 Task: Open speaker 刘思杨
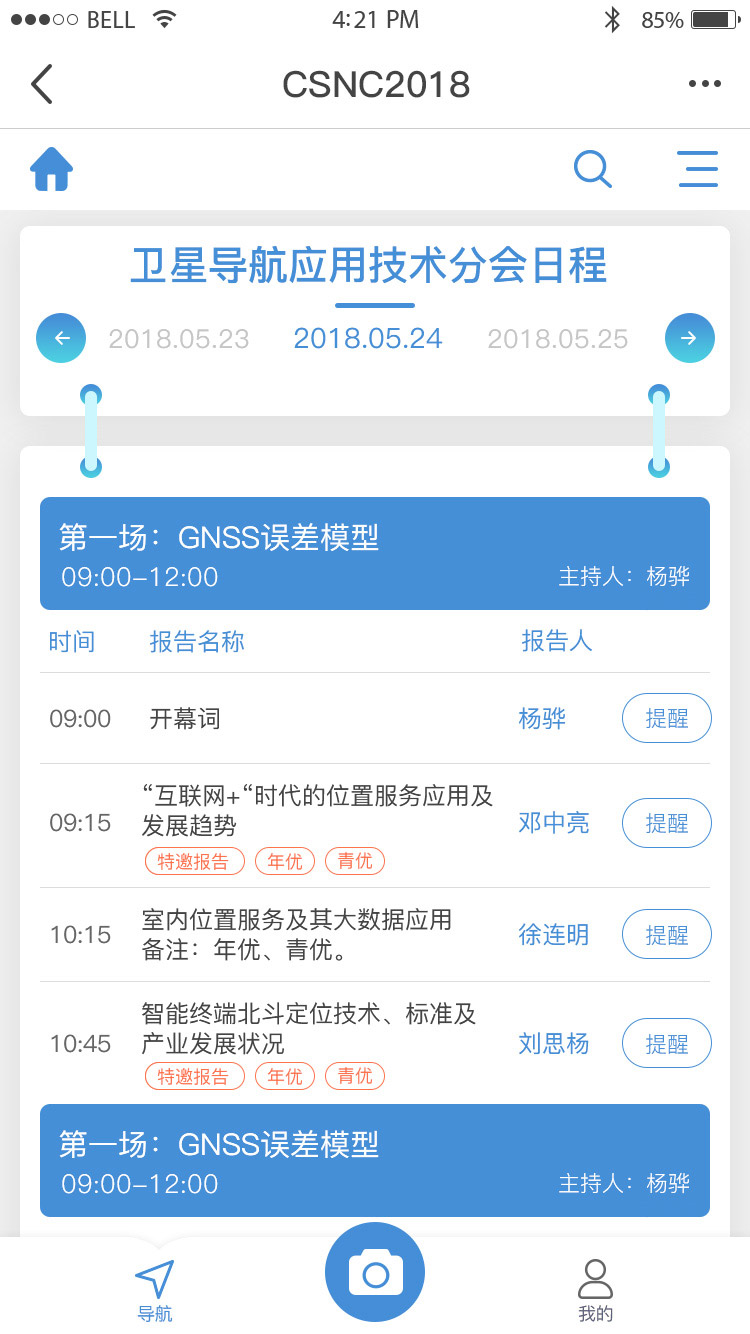[554, 1044]
